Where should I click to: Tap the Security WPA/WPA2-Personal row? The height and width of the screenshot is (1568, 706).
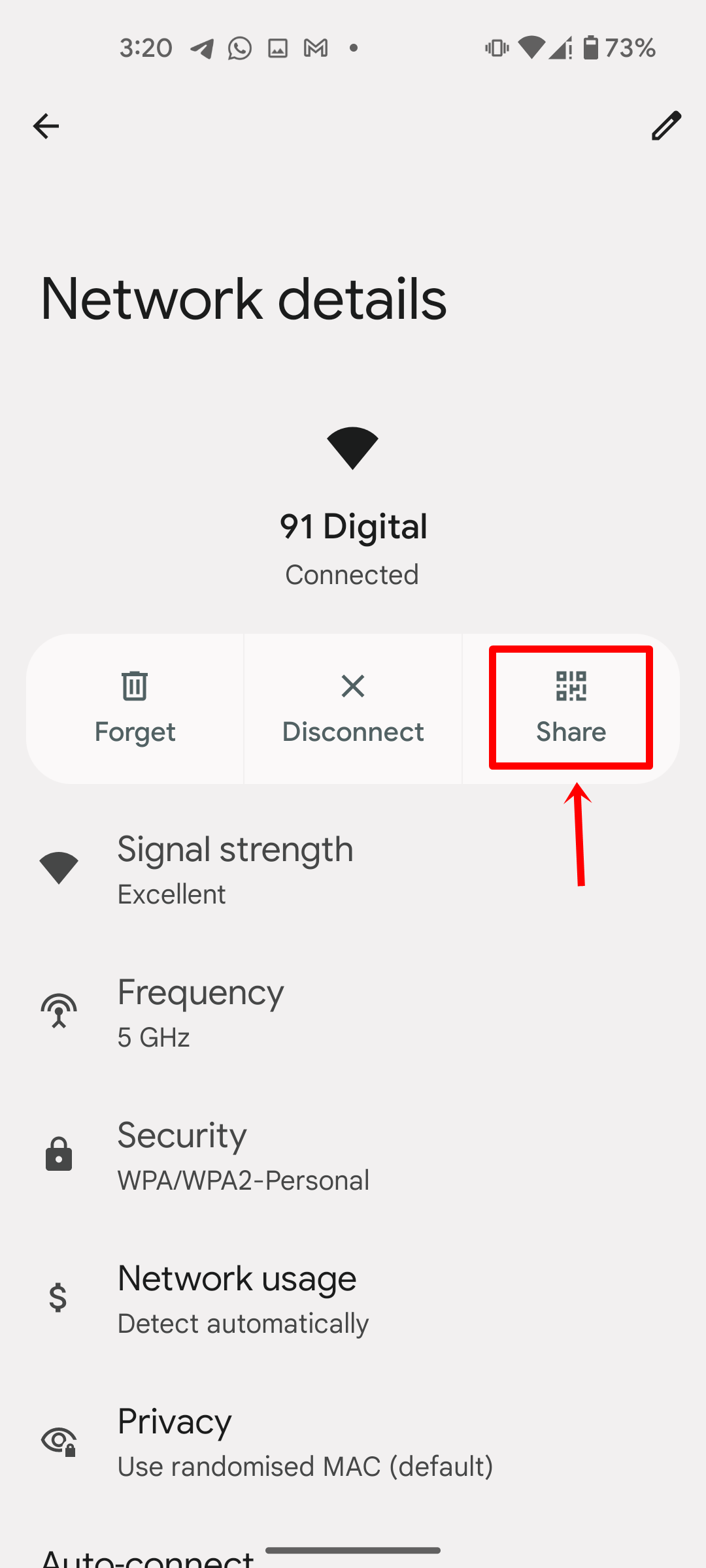[244, 1156]
